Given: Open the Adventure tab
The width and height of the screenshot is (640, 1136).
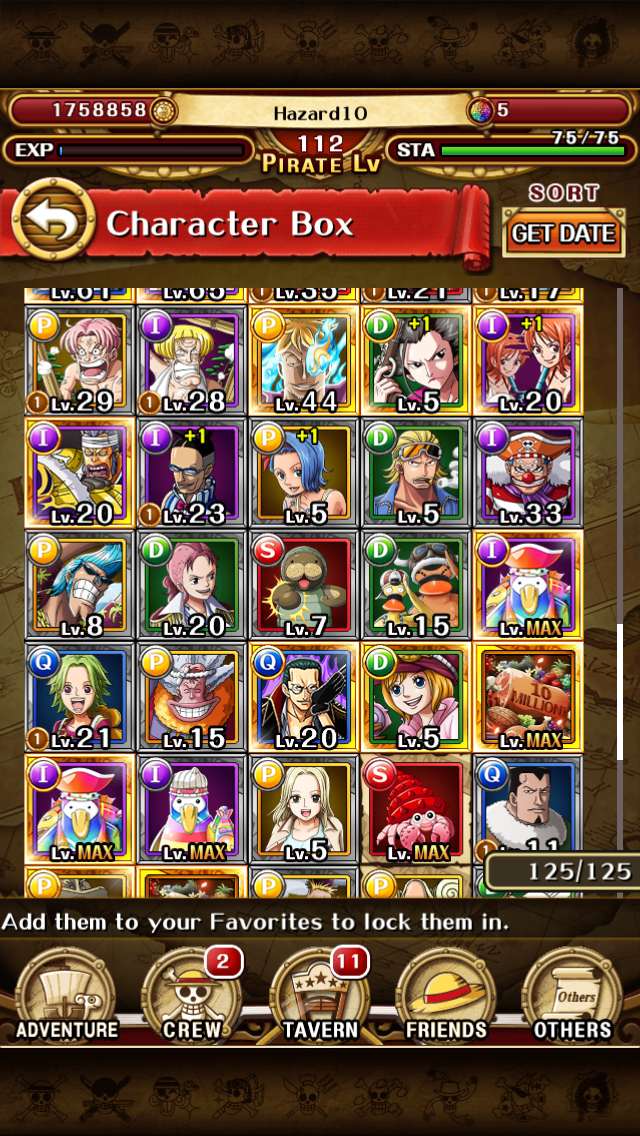Looking at the screenshot, I should point(66,995).
